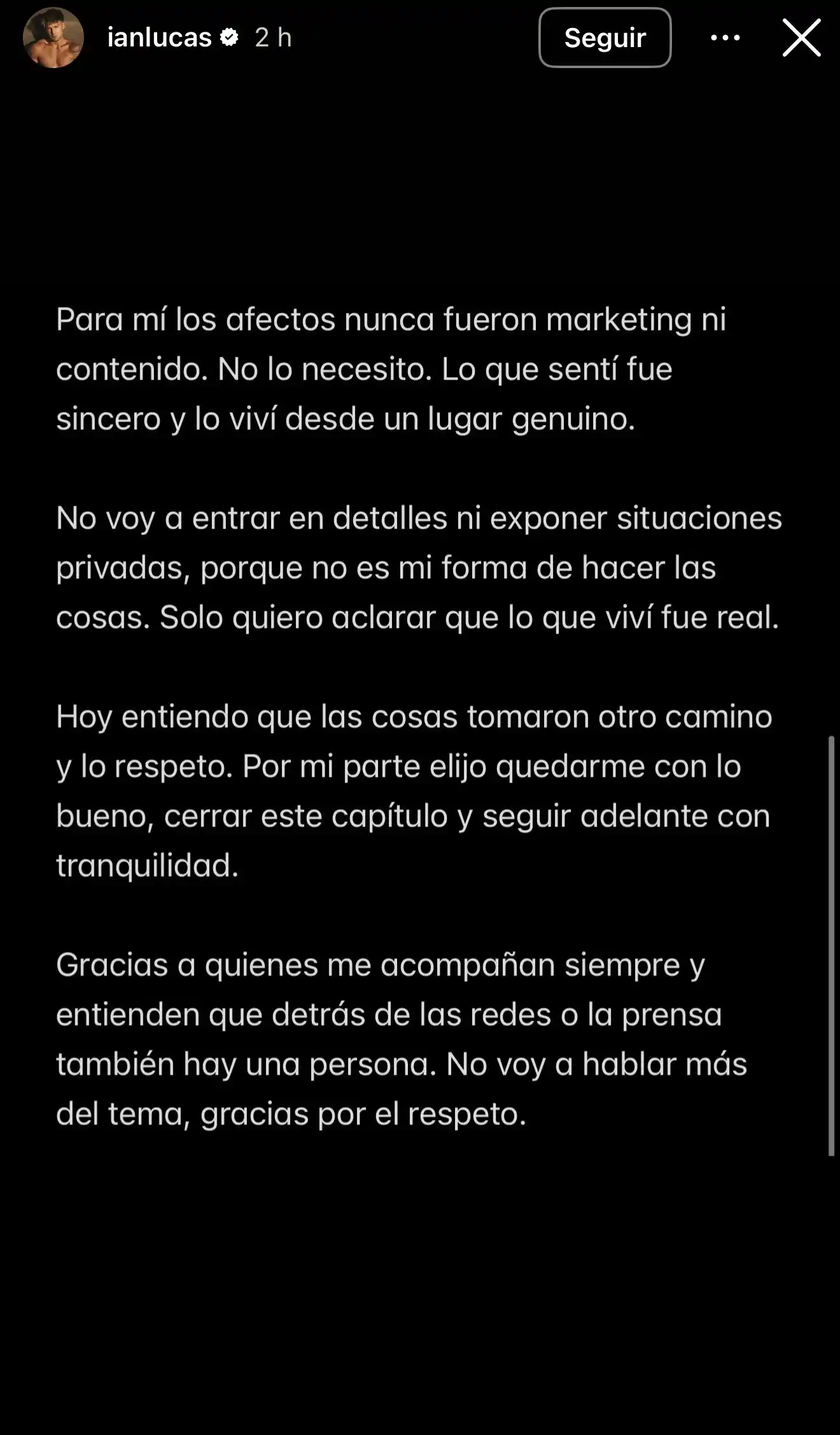Open the three-dot options menu
The height and width of the screenshot is (1435, 840).
(725, 38)
